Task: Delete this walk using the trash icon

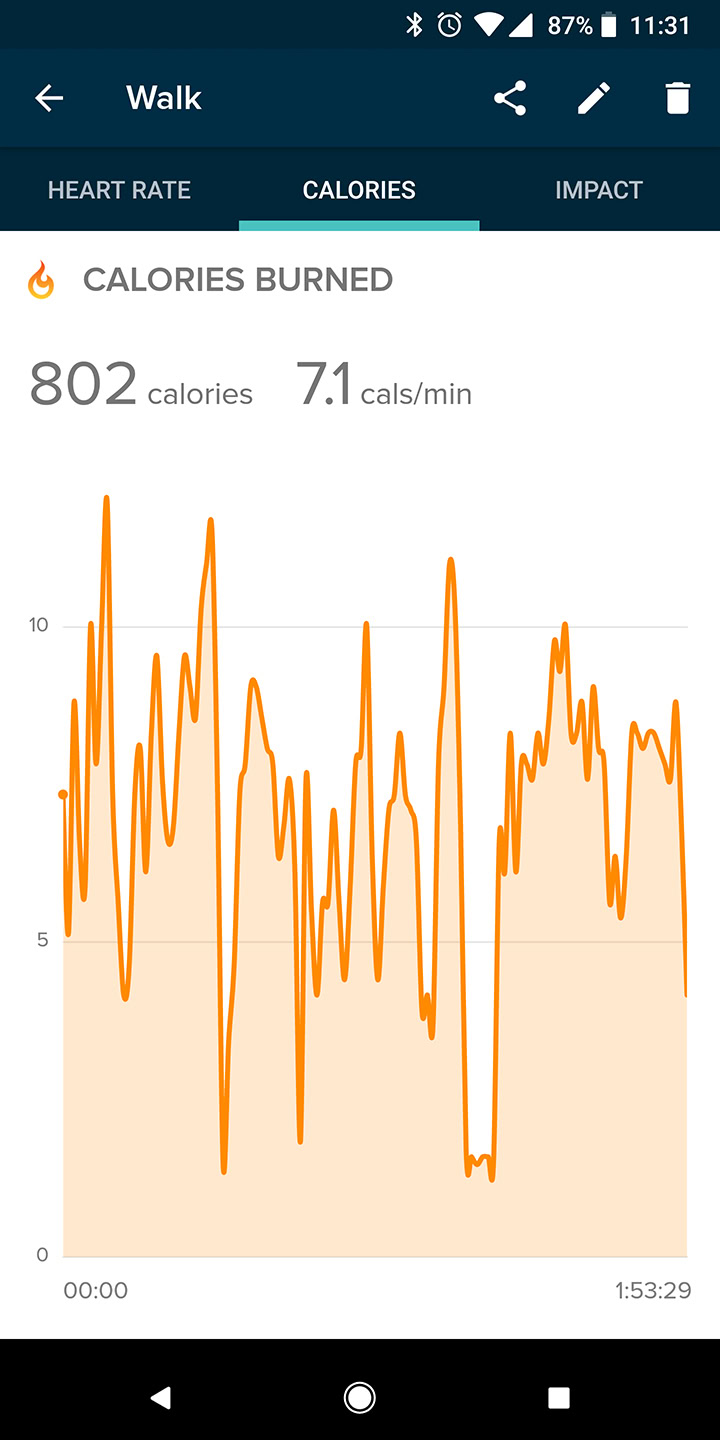Action: click(678, 98)
